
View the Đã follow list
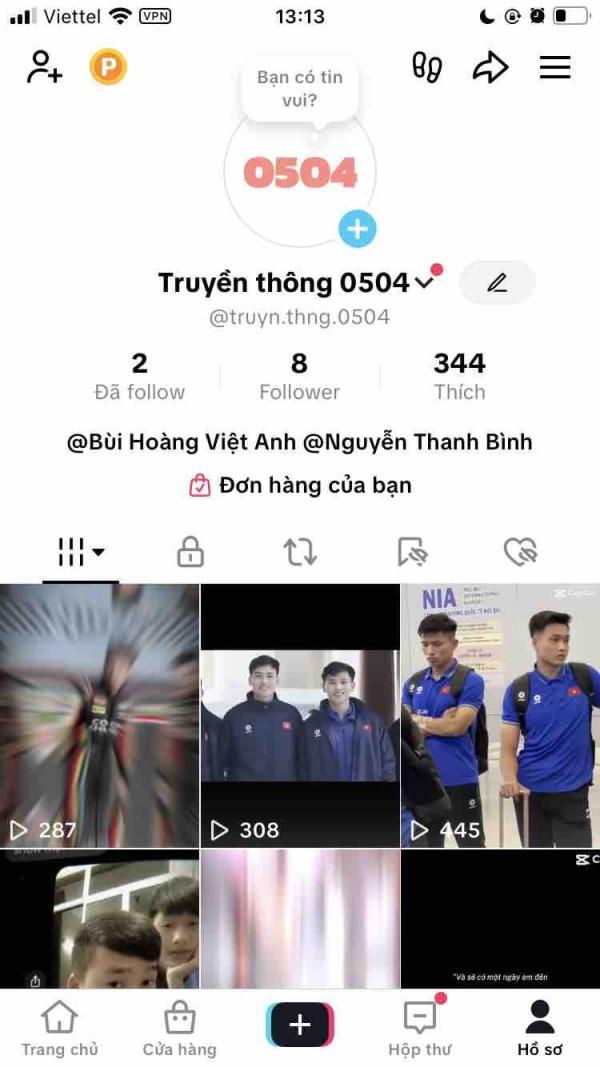pyautogui.click(x=140, y=376)
